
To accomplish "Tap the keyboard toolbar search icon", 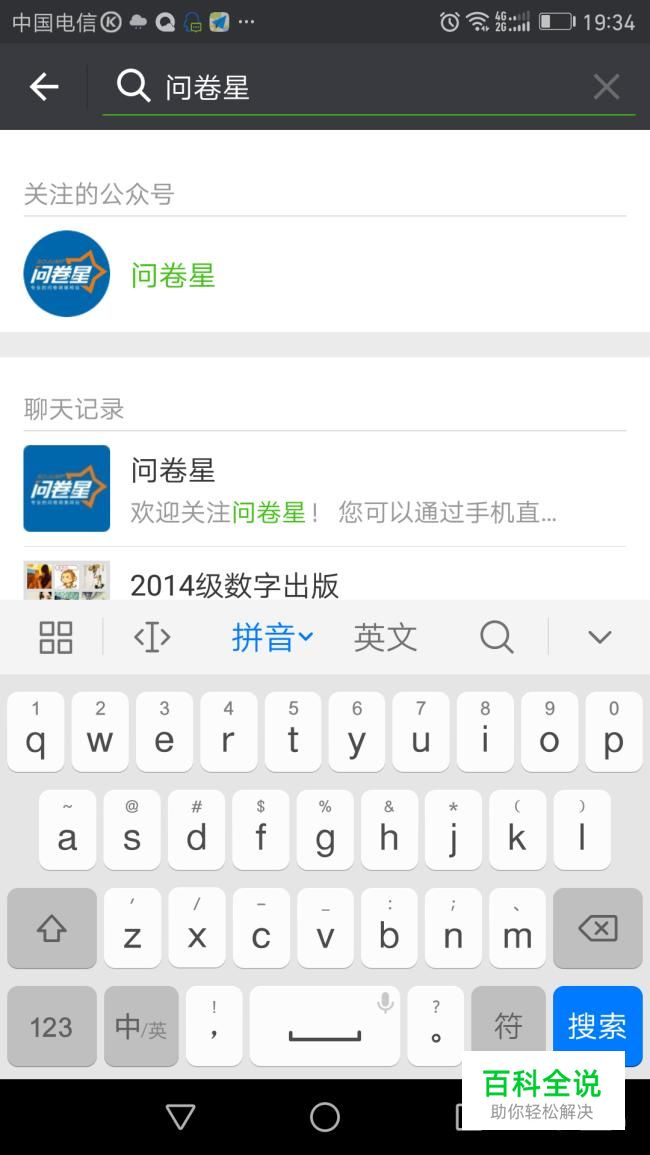I will point(496,637).
